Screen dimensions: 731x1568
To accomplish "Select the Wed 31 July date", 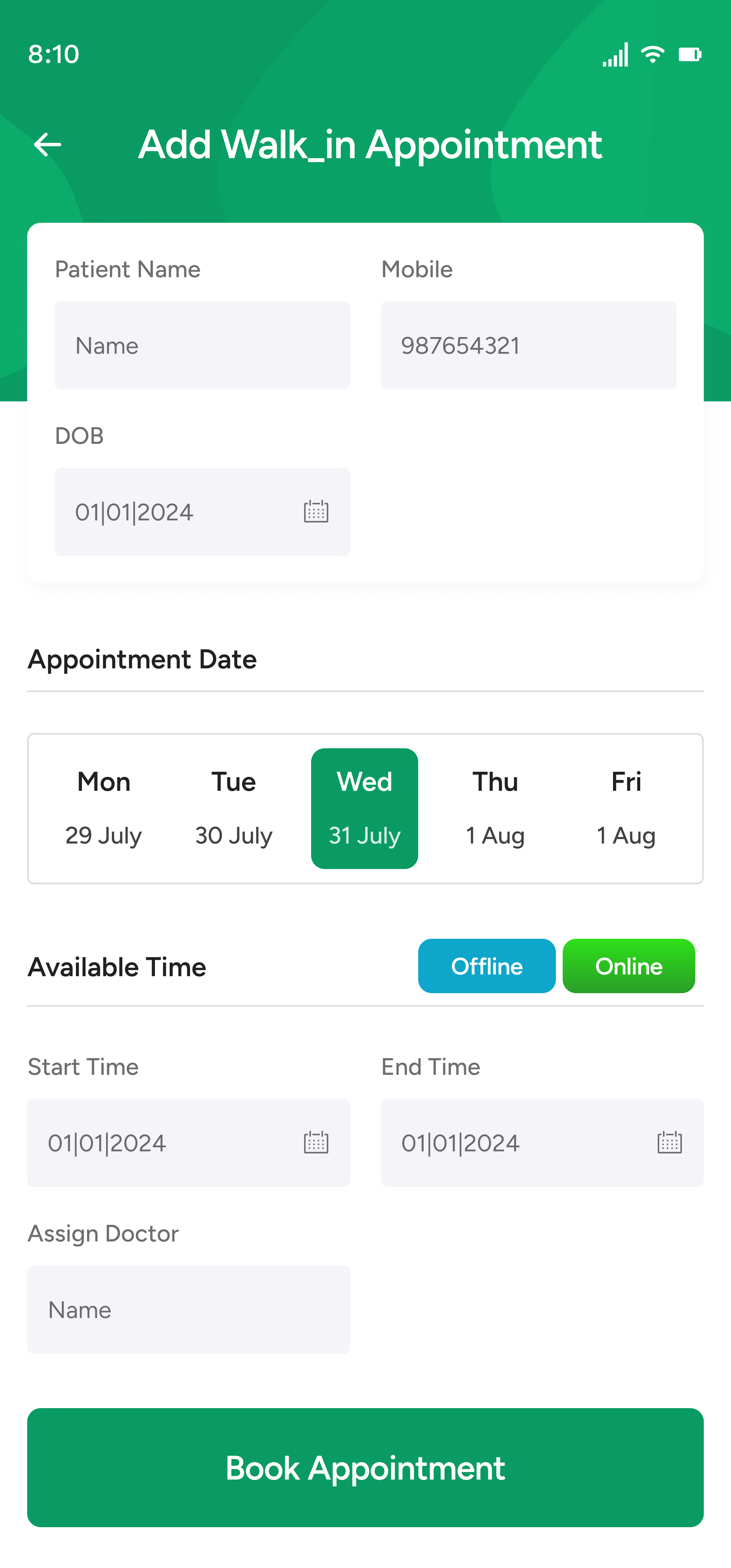I will click(x=364, y=808).
